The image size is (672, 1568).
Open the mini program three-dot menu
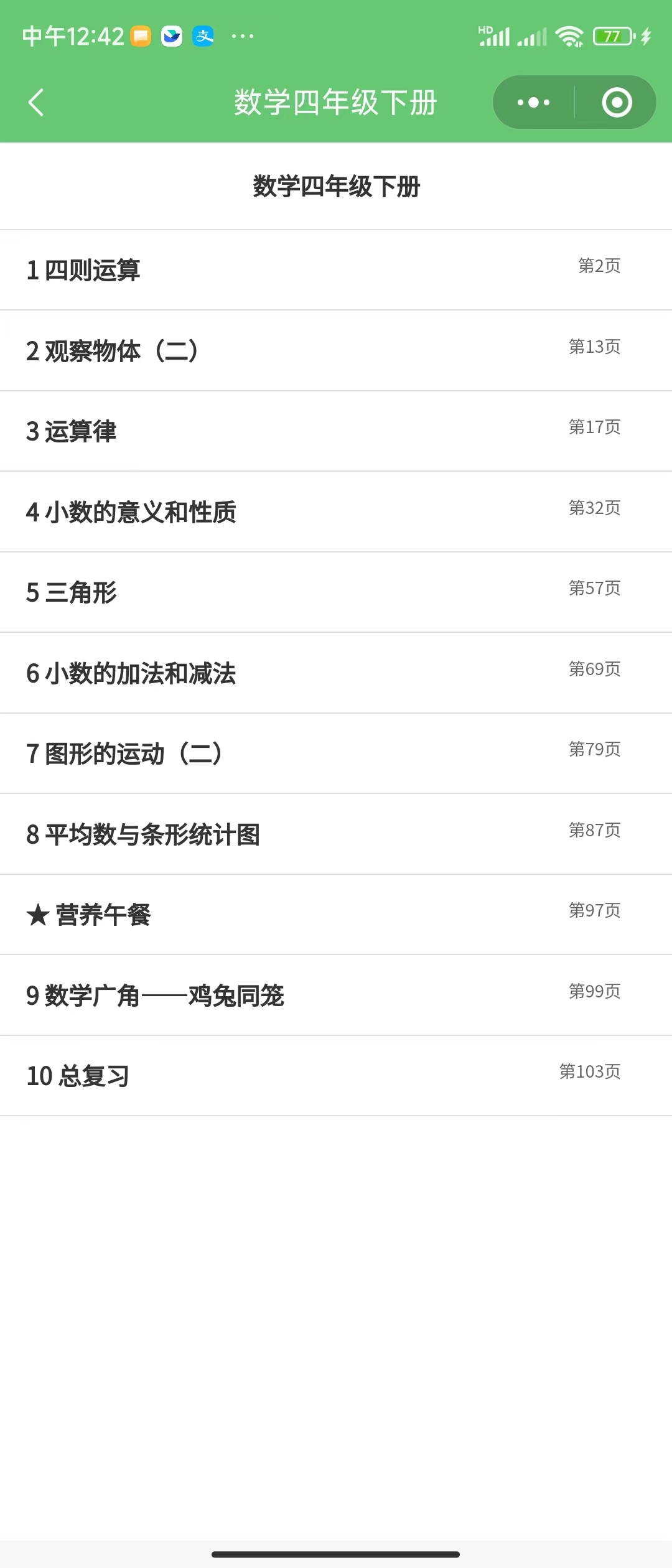534,103
